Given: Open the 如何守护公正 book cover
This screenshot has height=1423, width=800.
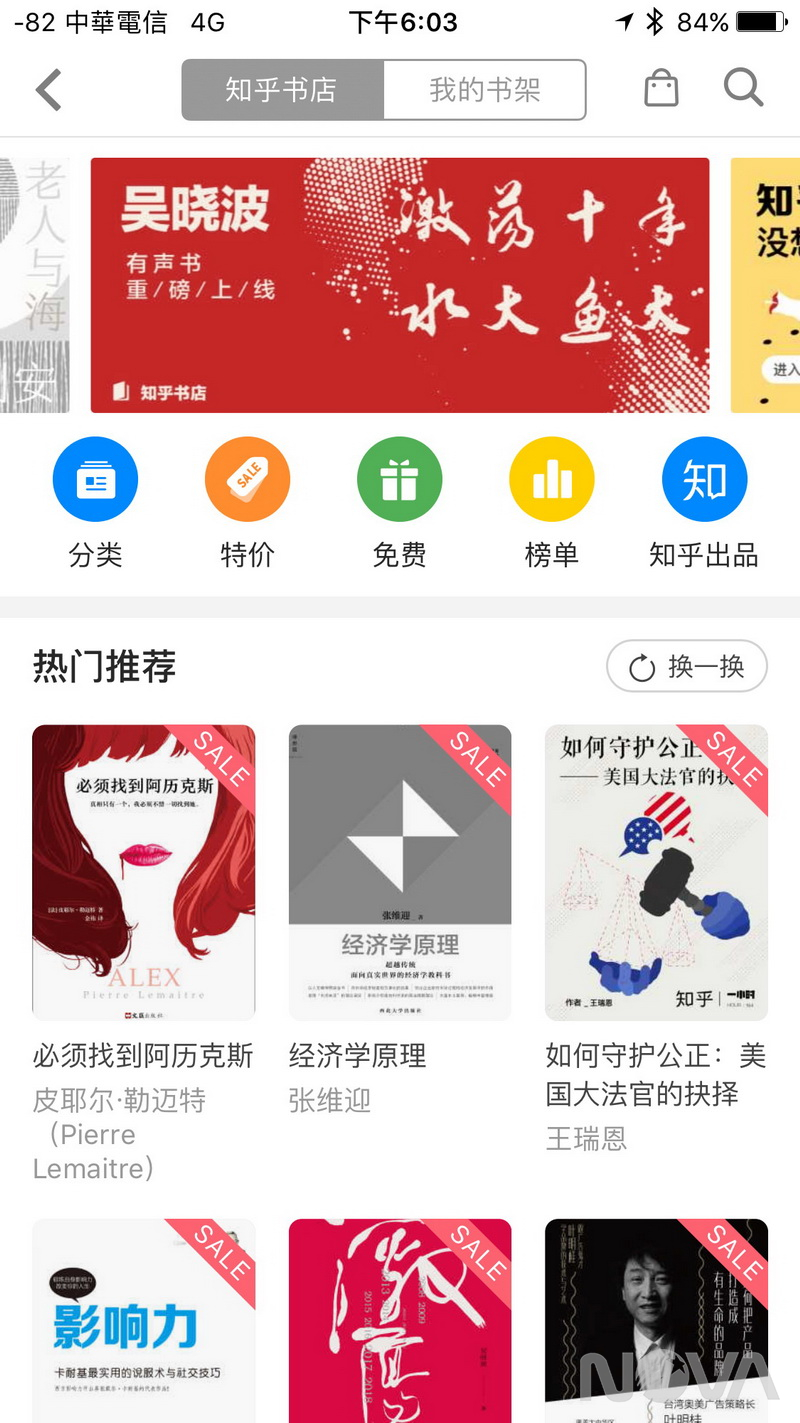Looking at the screenshot, I should click(656, 872).
